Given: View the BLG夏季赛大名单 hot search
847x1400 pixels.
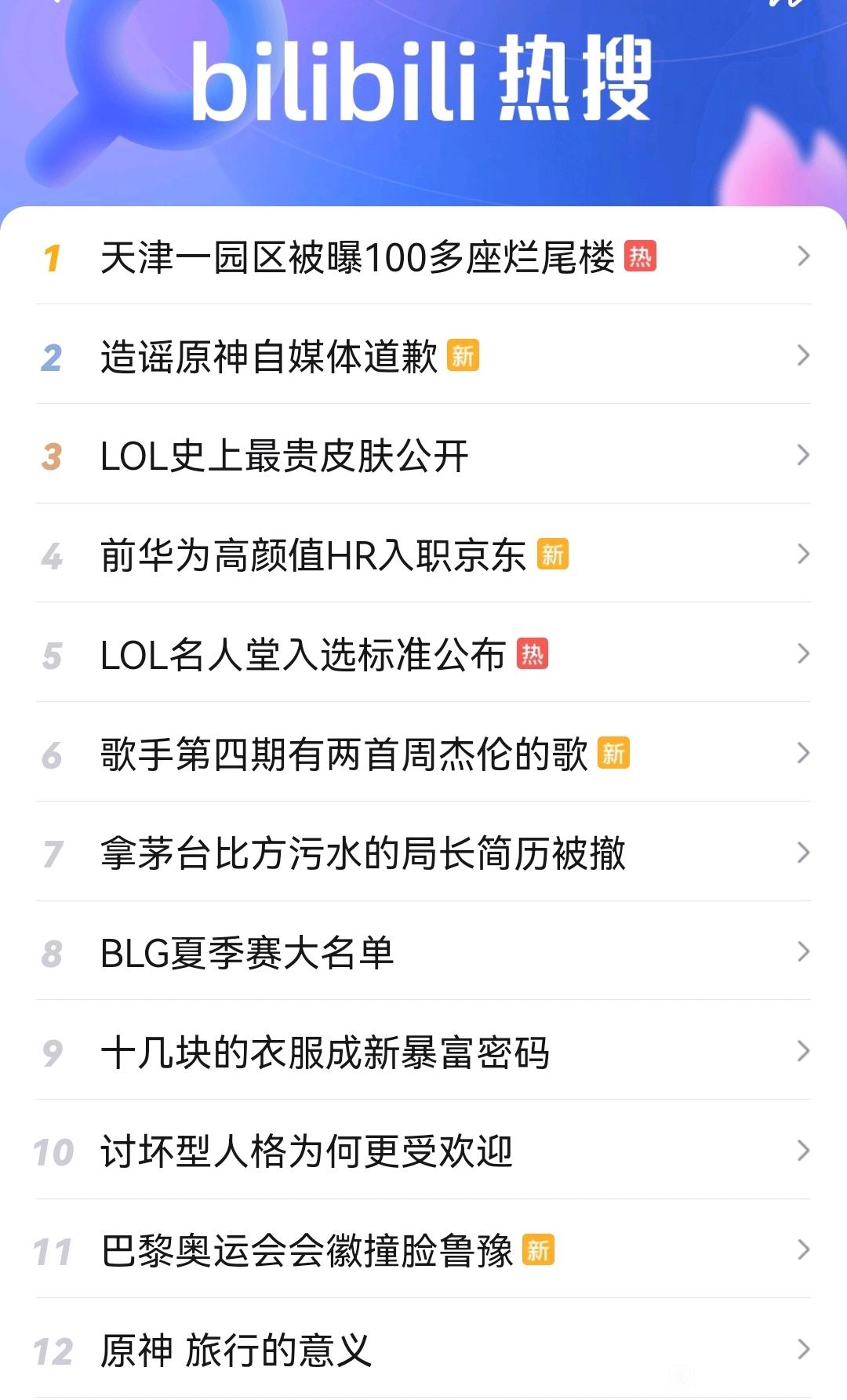Looking at the screenshot, I should (x=247, y=953).
